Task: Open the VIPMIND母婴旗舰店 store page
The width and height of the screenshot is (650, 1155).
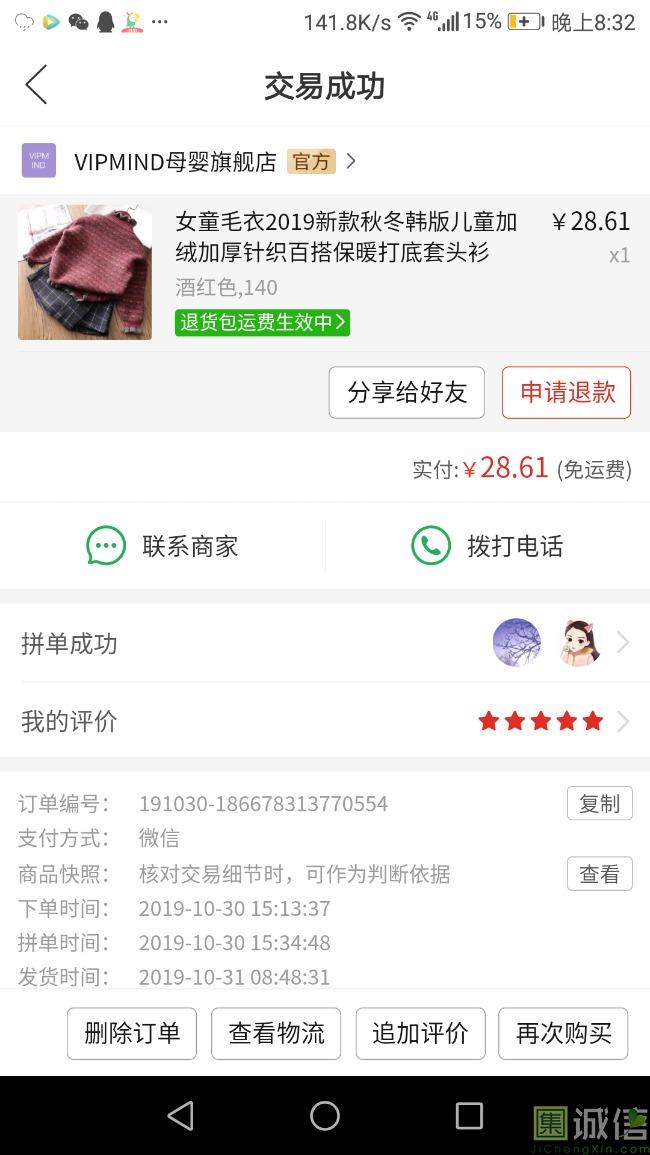Action: coord(188,162)
